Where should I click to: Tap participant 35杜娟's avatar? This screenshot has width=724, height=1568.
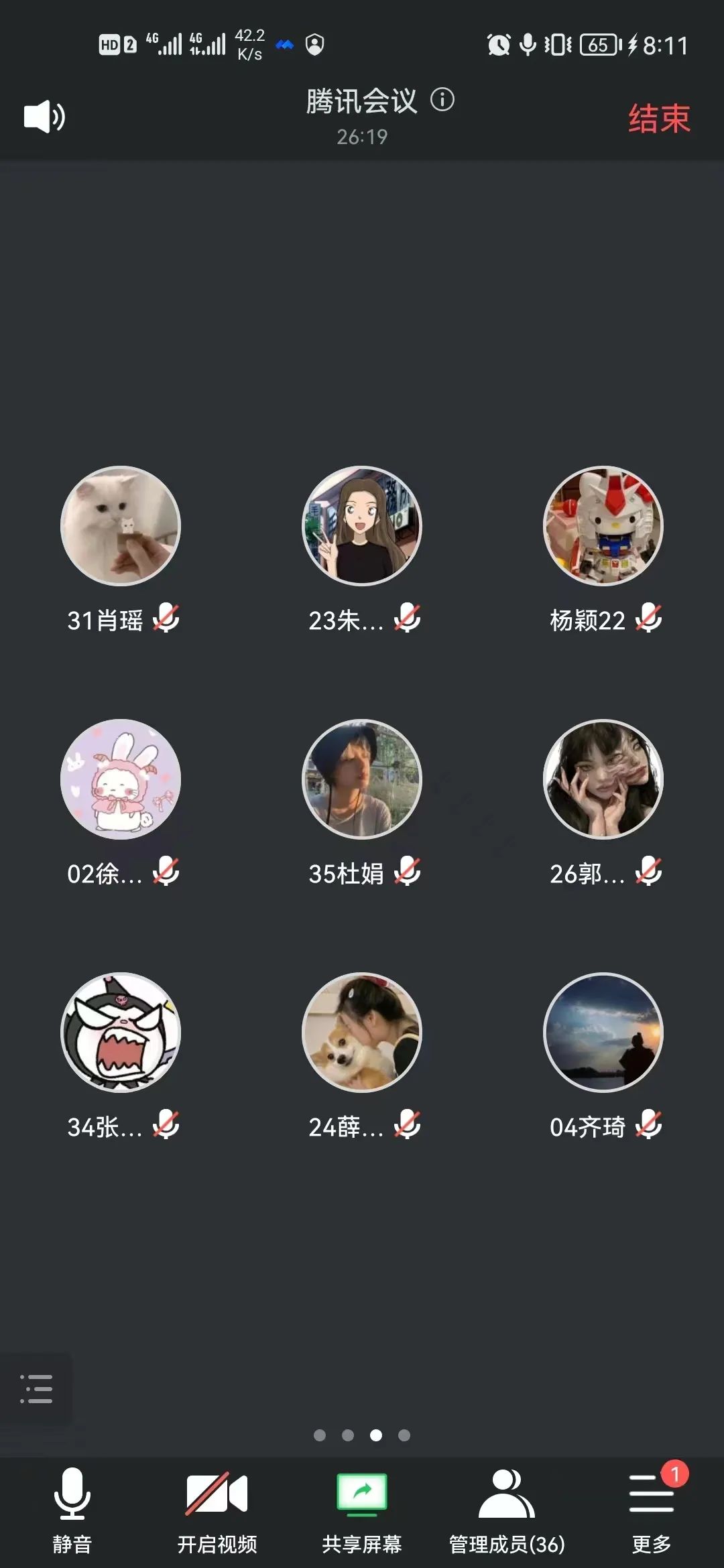tap(362, 779)
